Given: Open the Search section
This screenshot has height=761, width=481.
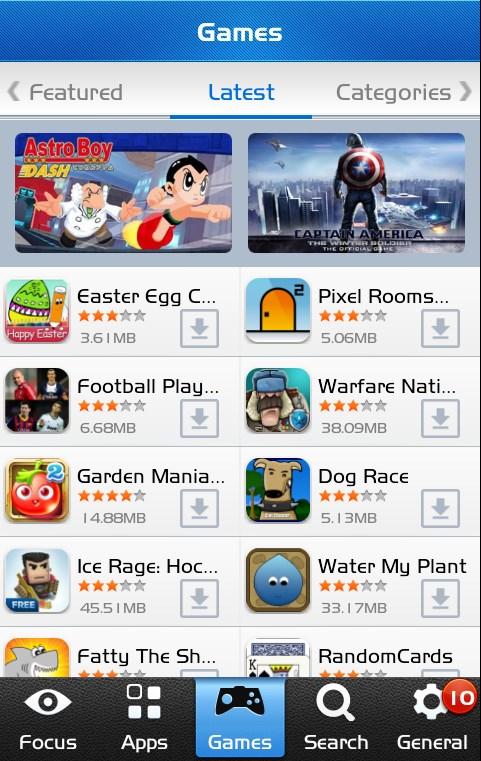Looking at the screenshot, I should pyautogui.click(x=336, y=719).
